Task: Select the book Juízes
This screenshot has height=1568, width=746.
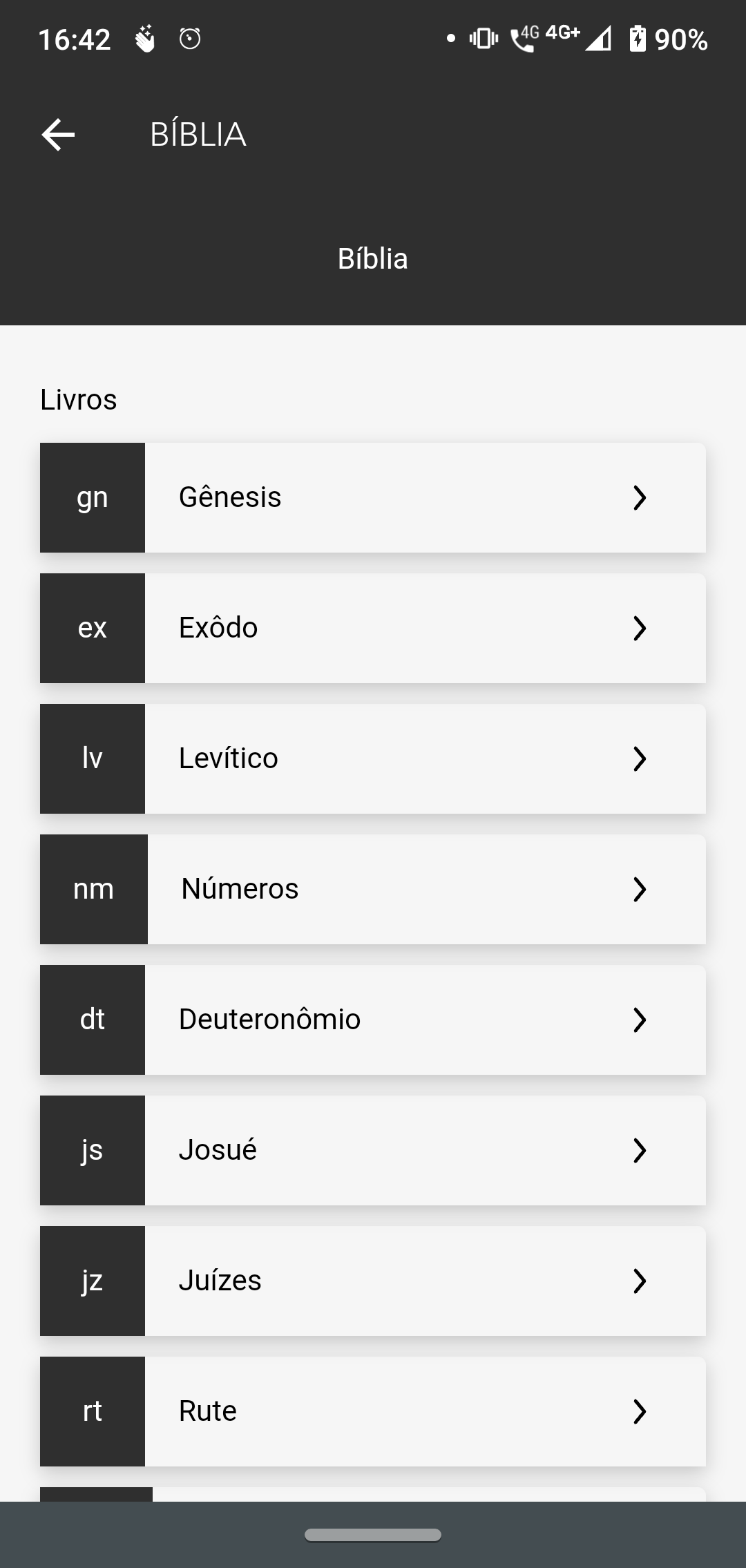Action: 373,1281
